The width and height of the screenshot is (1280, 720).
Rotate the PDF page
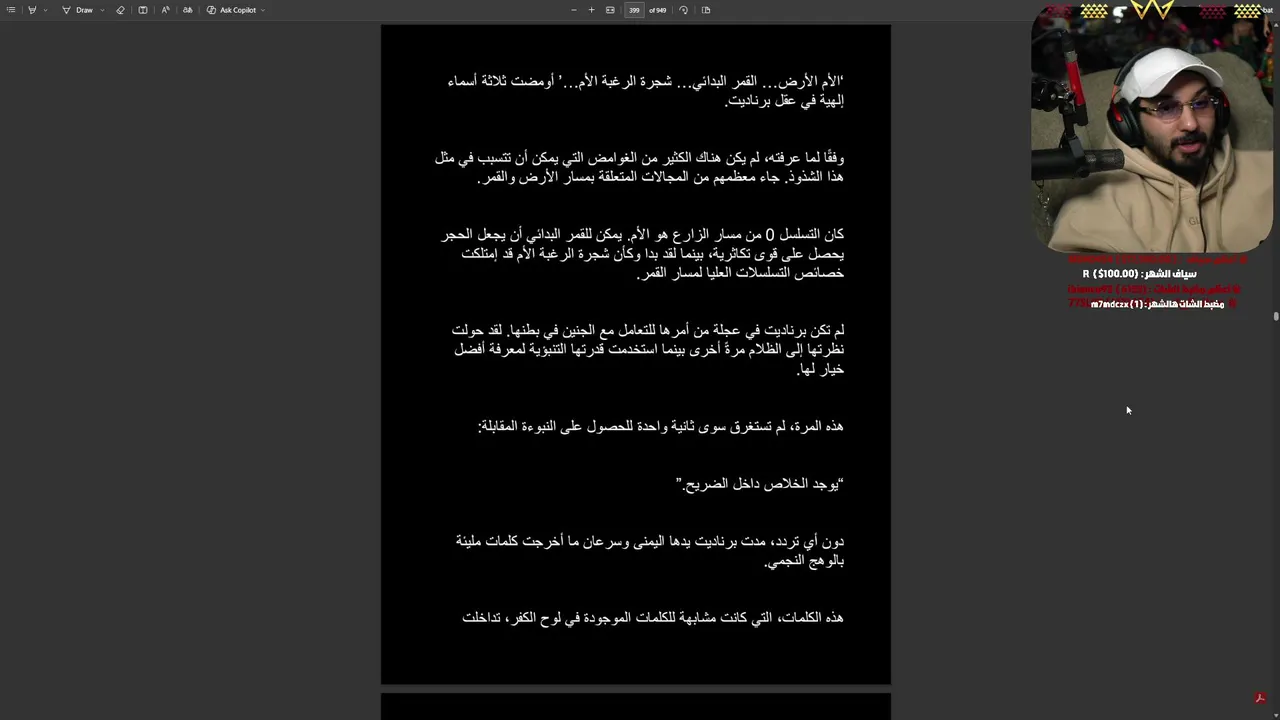click(x=683, y=10)
